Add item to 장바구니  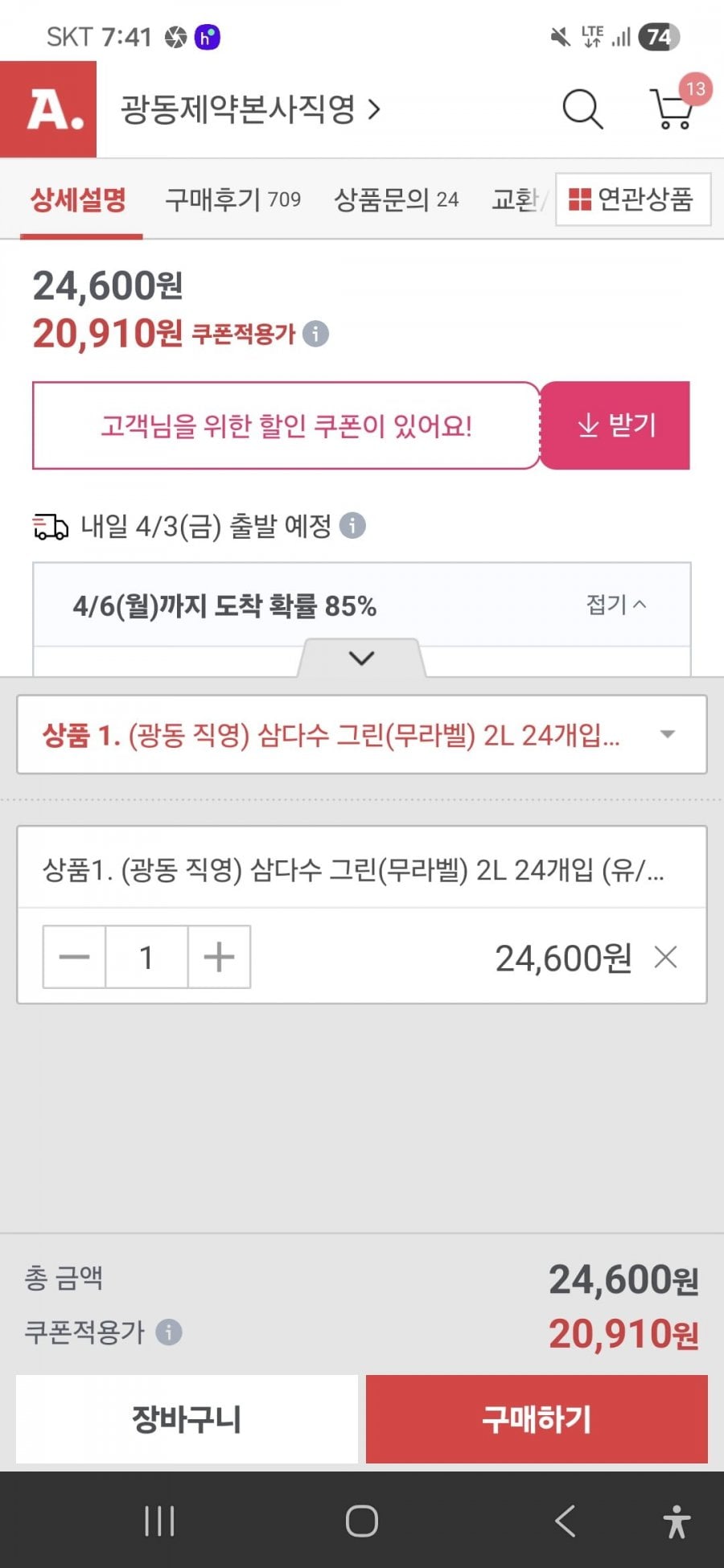point(187,1419)
